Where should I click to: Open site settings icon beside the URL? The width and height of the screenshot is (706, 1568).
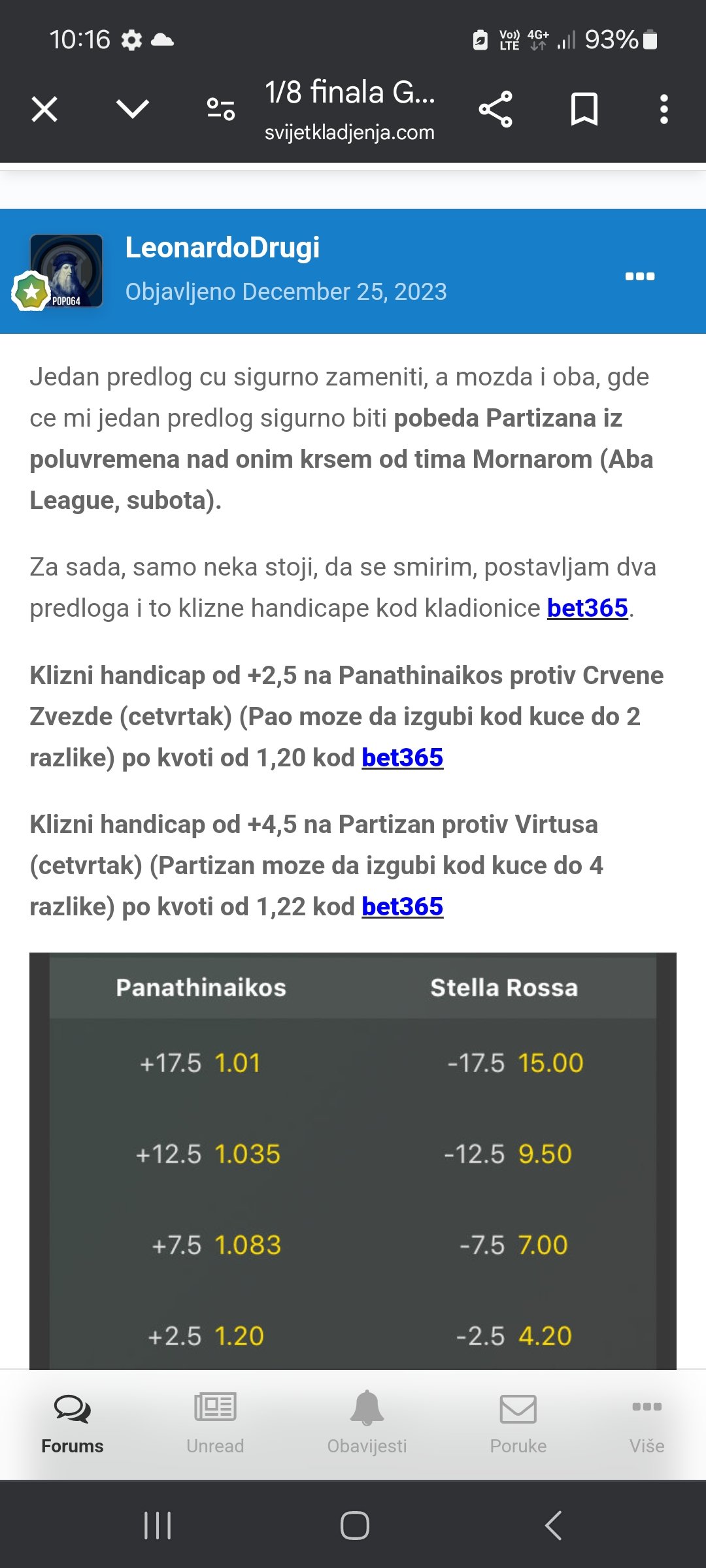click(x=221, y=109)
